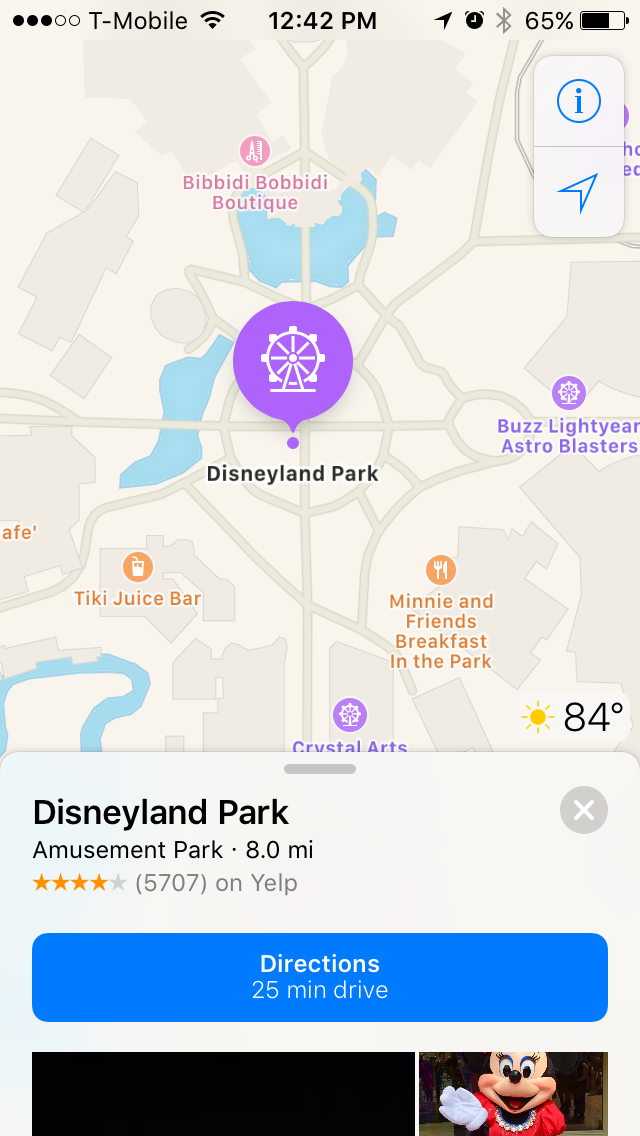This screenshot has height=1136, width=640.
Task: Select Minnie and Friends Breakfast pin
Action: [x=441, y=570]
